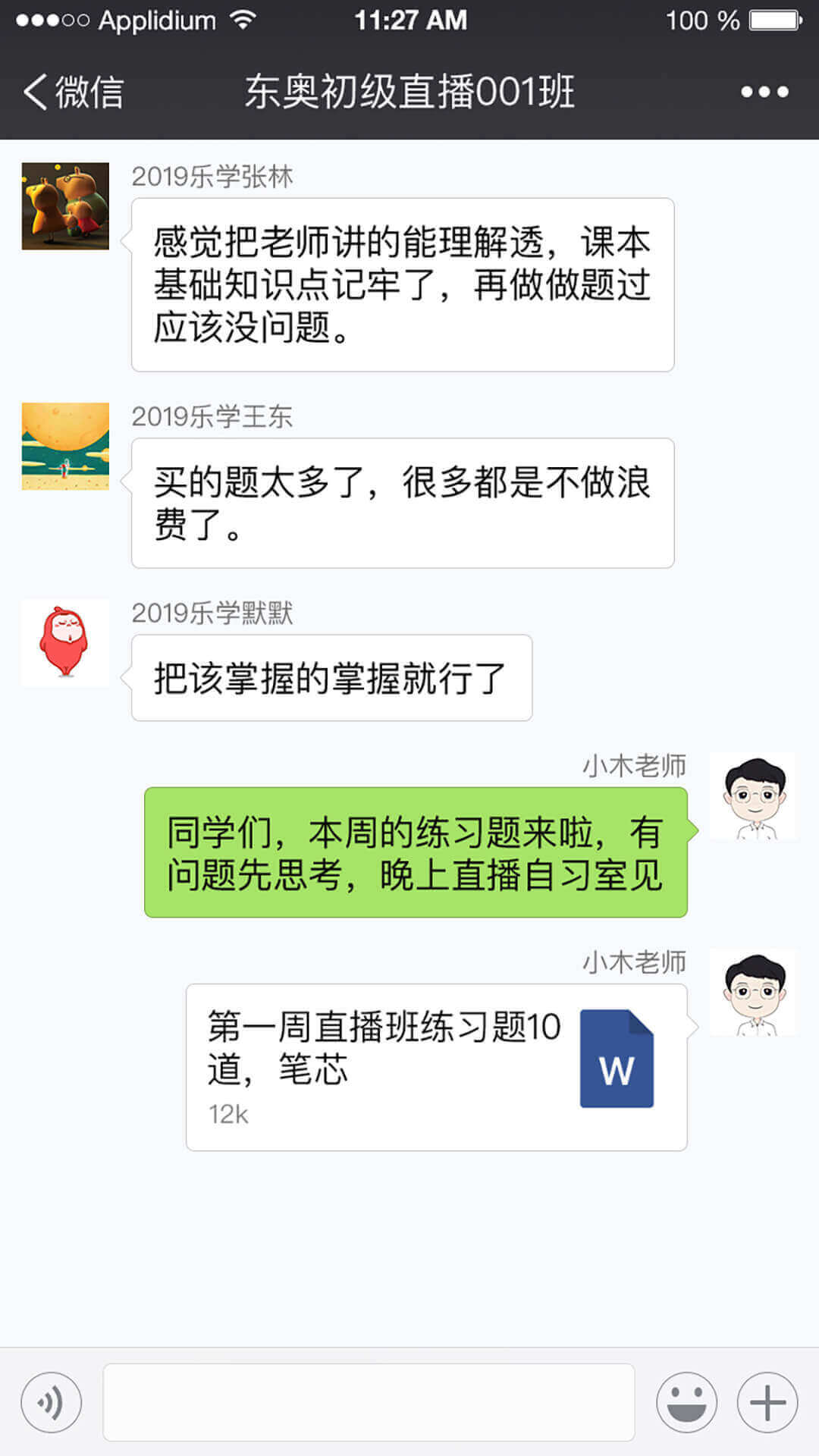819x1456 pixels.
Task: Go back to 微信 chat list
Action: (73, 93)
